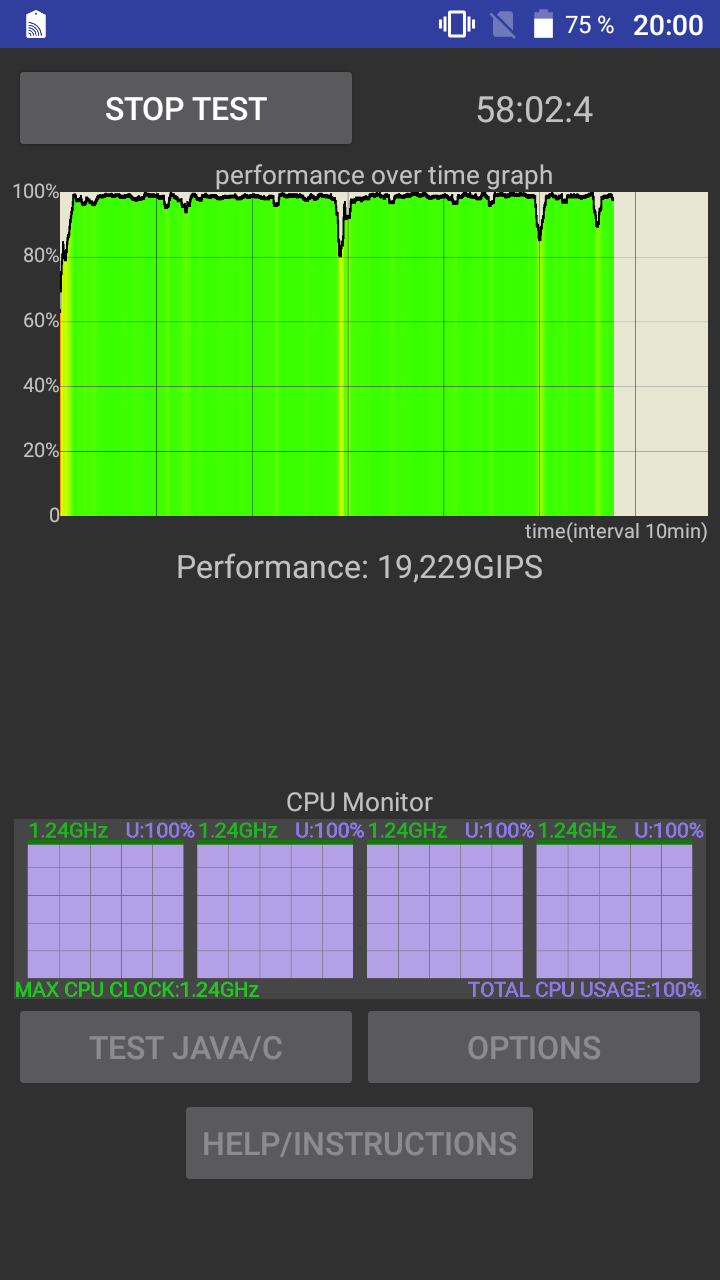Stop the running throttling test
This screenshot has width=720, height=1280.
pyautogui.click(x=186, y=108)
